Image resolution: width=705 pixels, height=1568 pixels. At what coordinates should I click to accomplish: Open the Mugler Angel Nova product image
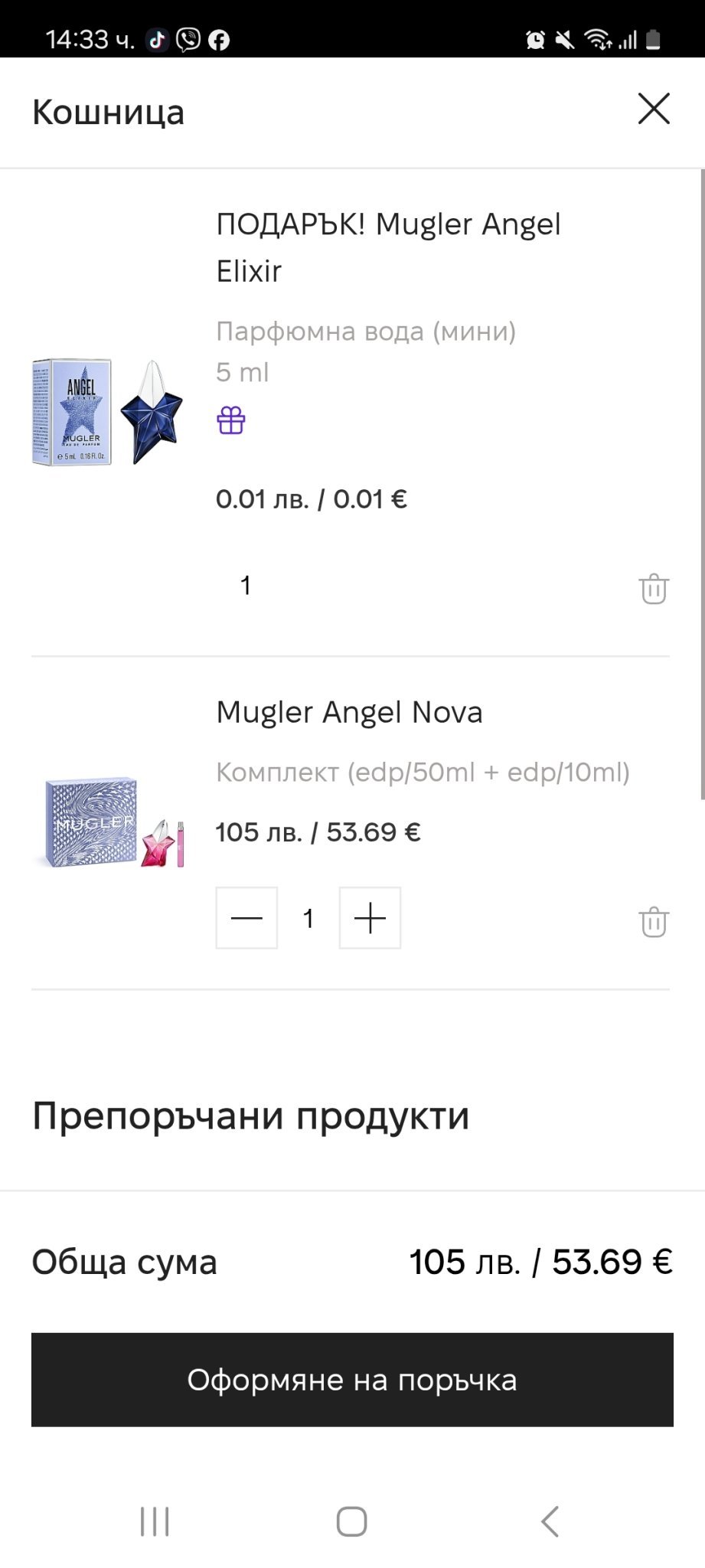tap(108, 824)
